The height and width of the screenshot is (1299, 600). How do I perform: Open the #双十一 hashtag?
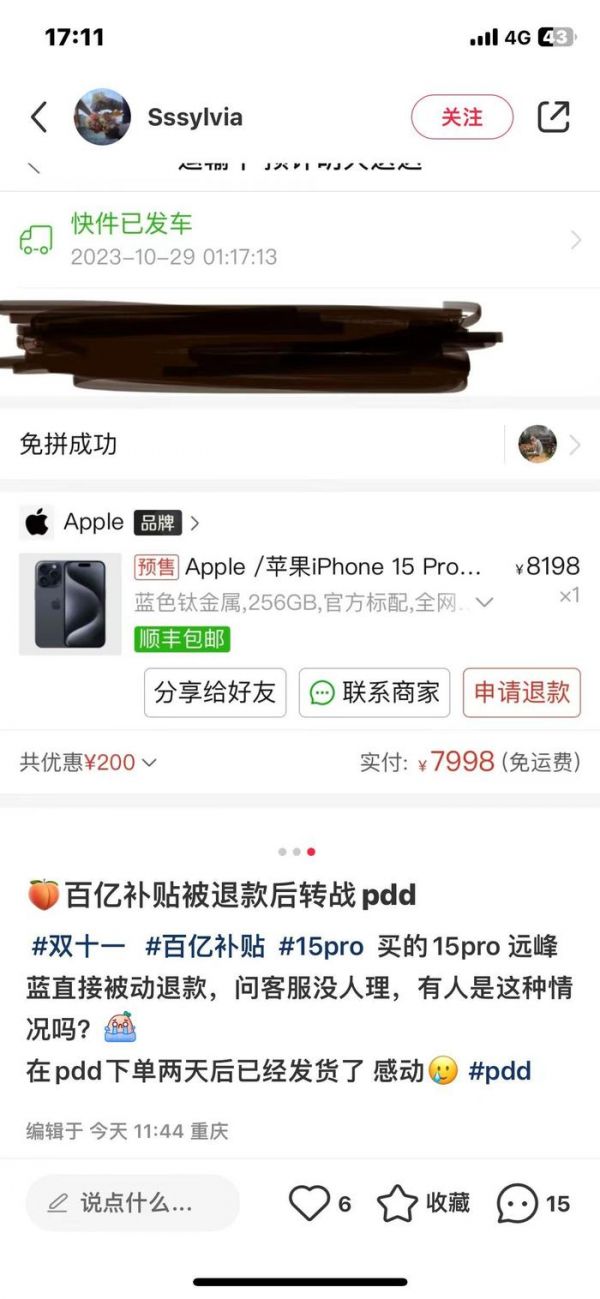coord(79,946)
